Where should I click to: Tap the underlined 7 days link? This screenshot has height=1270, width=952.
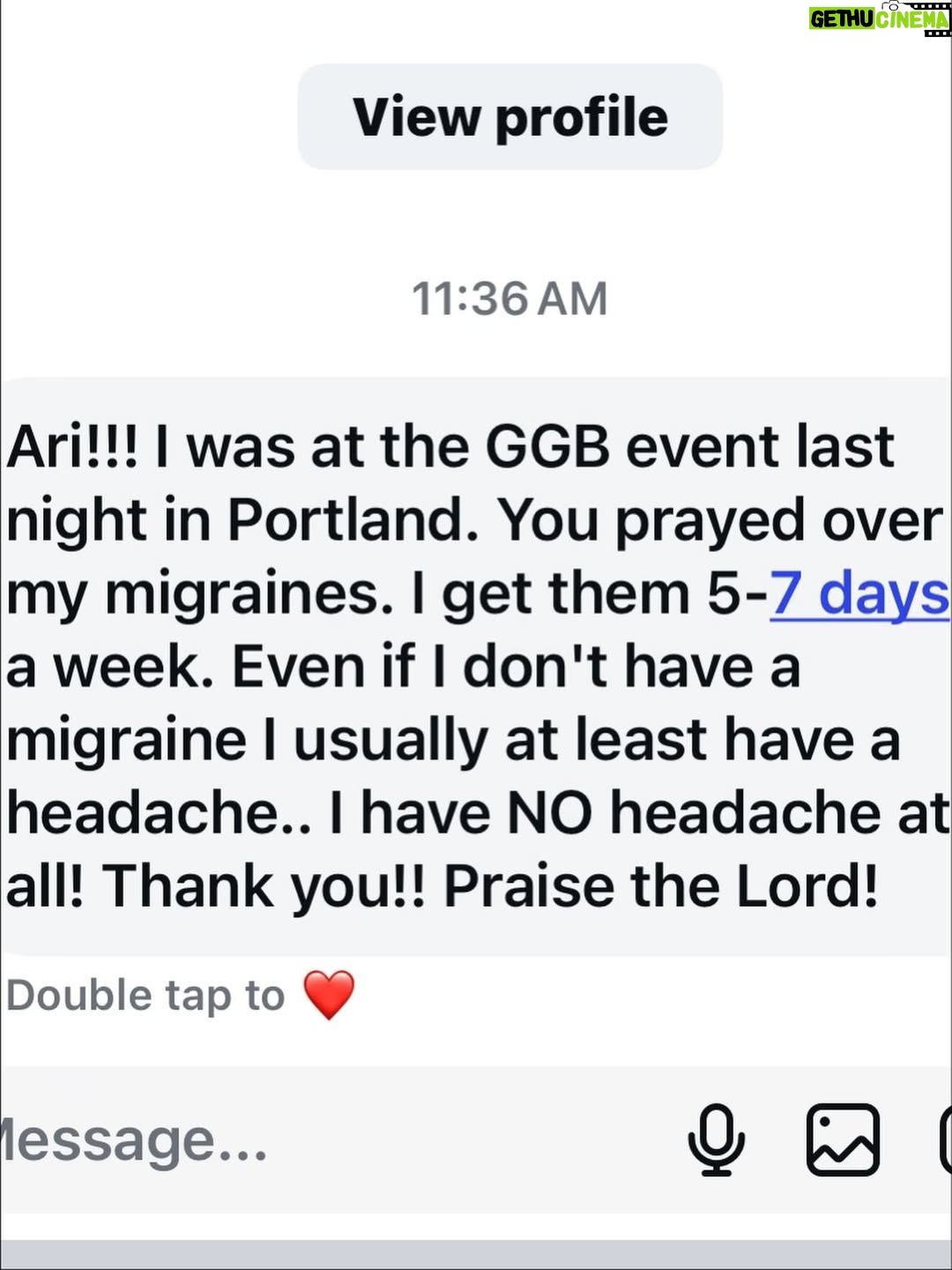click(x=860, y=594)
